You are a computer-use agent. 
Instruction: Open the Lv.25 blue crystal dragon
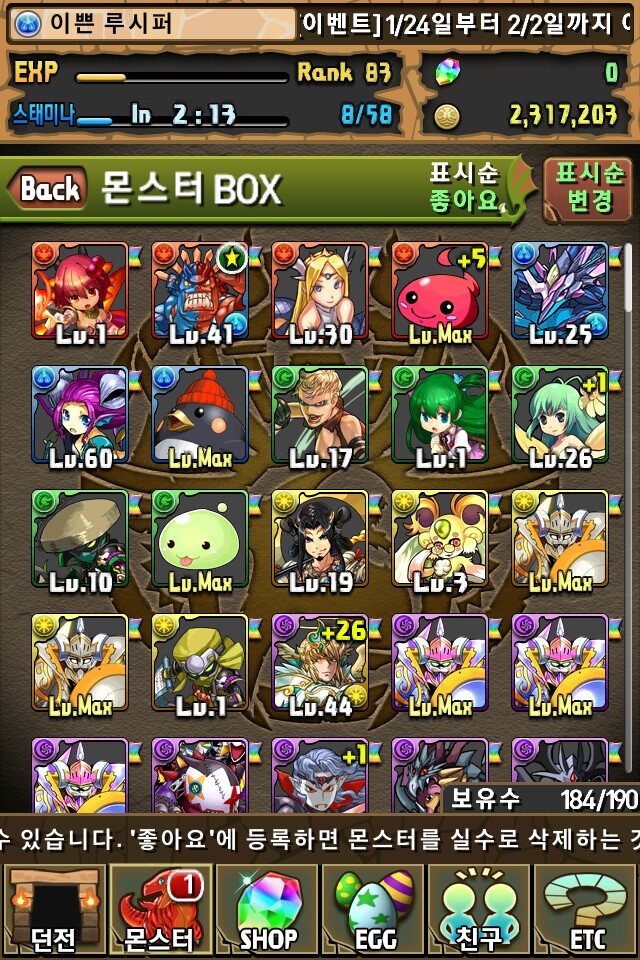560,291
